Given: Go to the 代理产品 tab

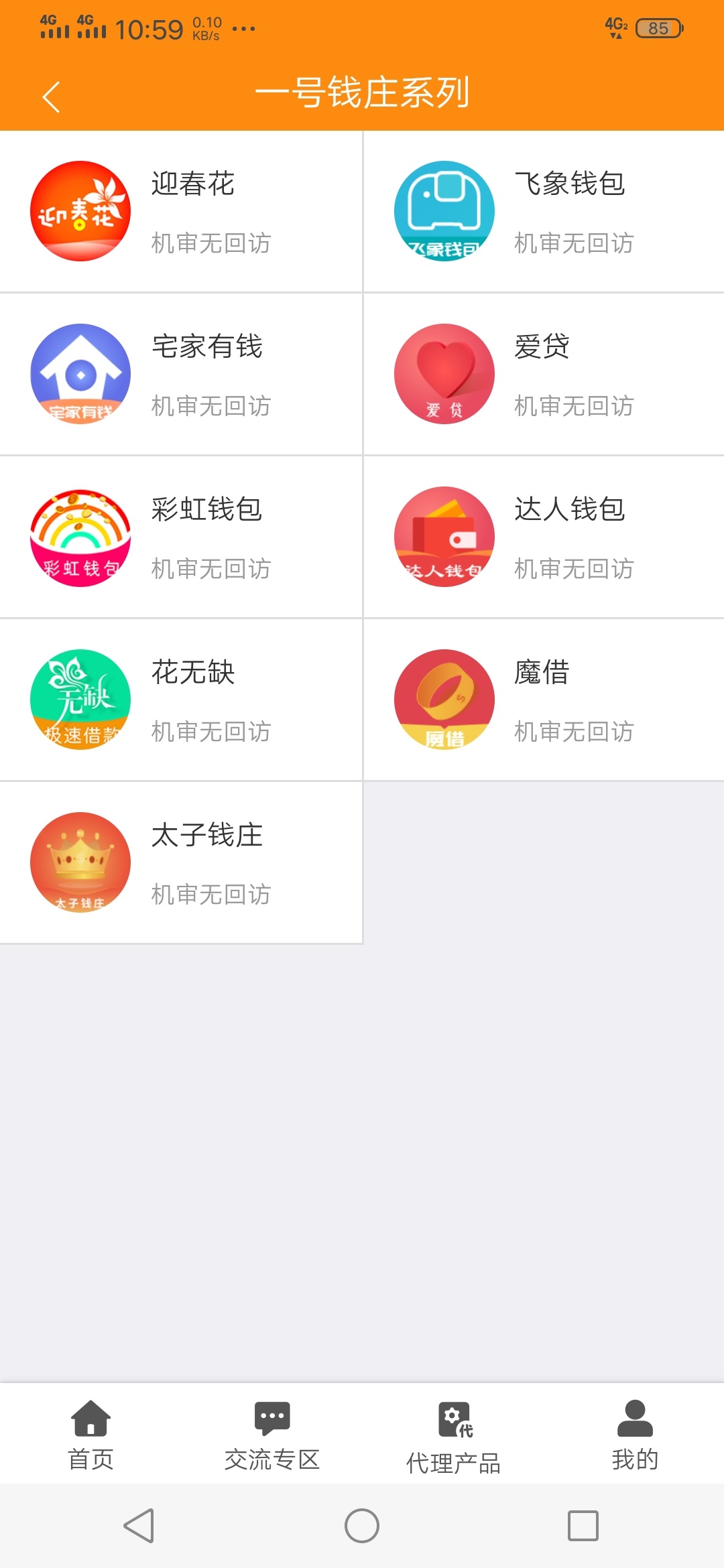Looking at the screenshot, I should point(453,1435).
